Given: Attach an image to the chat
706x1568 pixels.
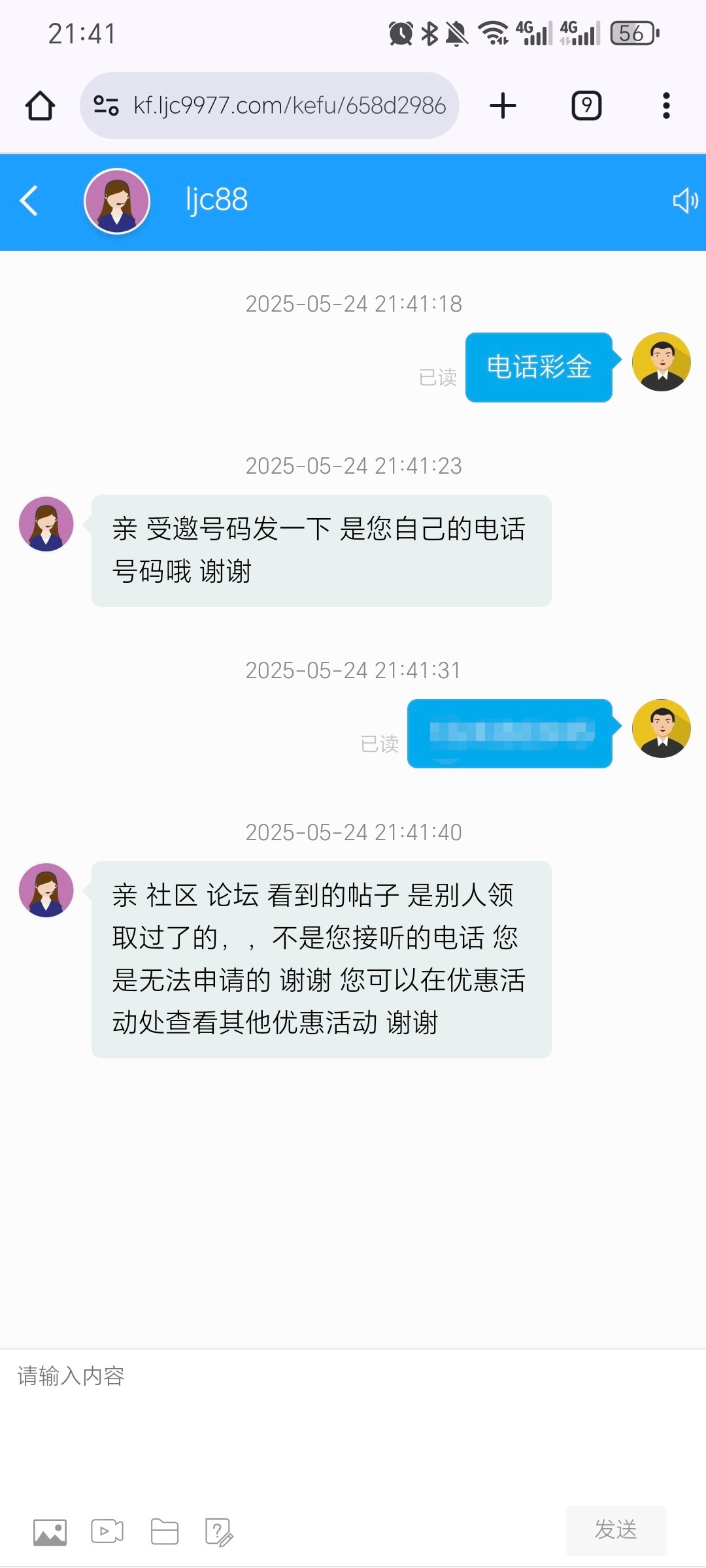Looking at the screenshot, I should point(50,1532).
